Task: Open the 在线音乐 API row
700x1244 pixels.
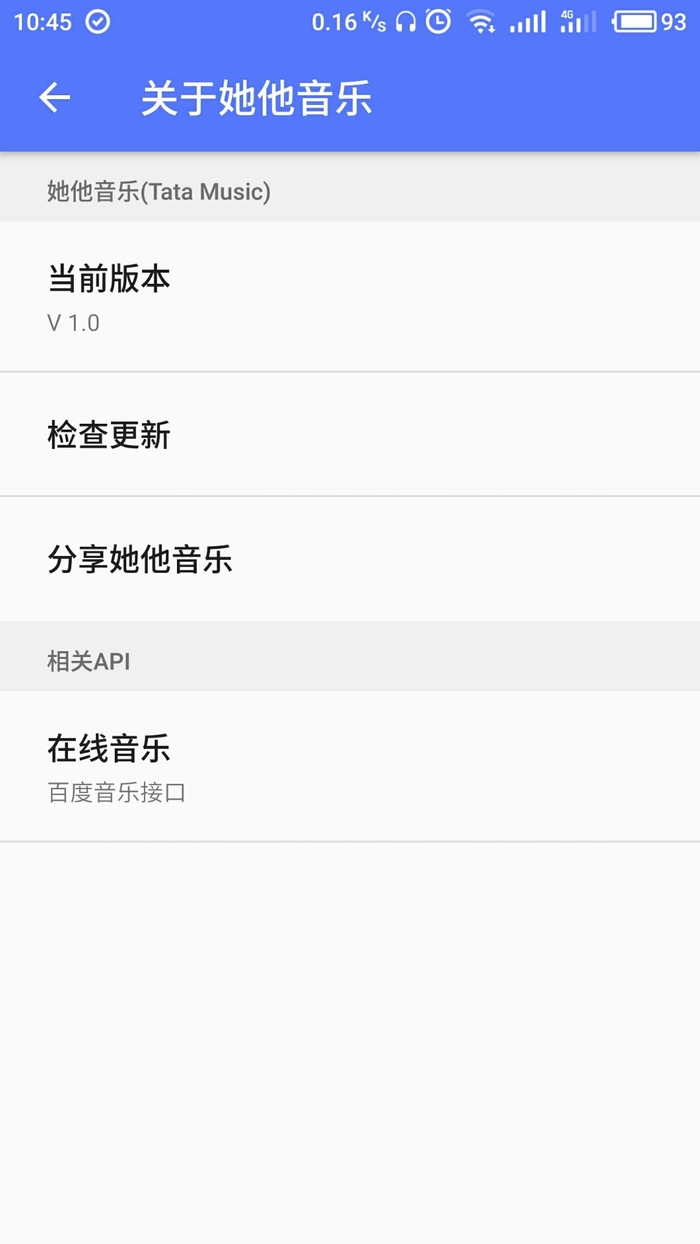Action: click(x=350, y=767)
